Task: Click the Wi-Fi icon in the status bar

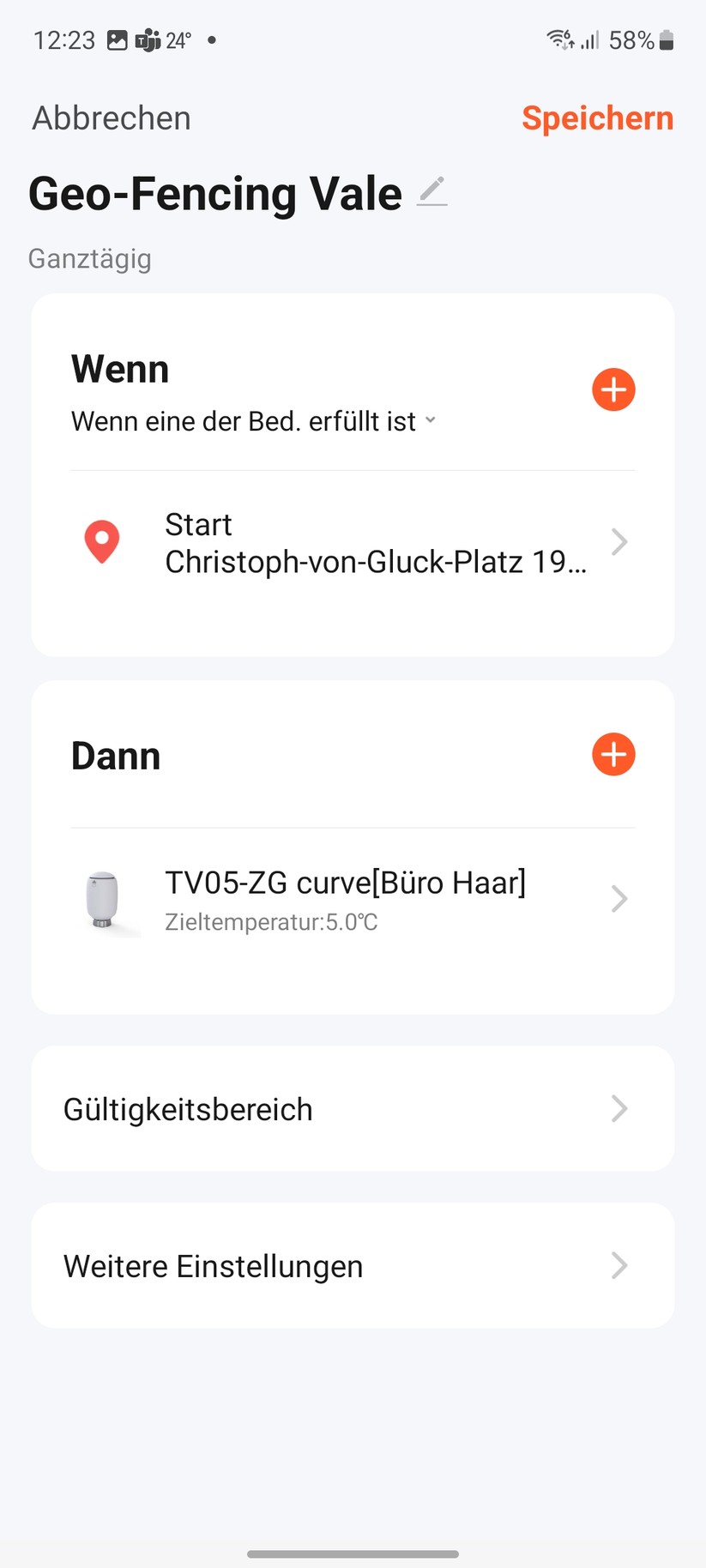Action: coord(558,39)
